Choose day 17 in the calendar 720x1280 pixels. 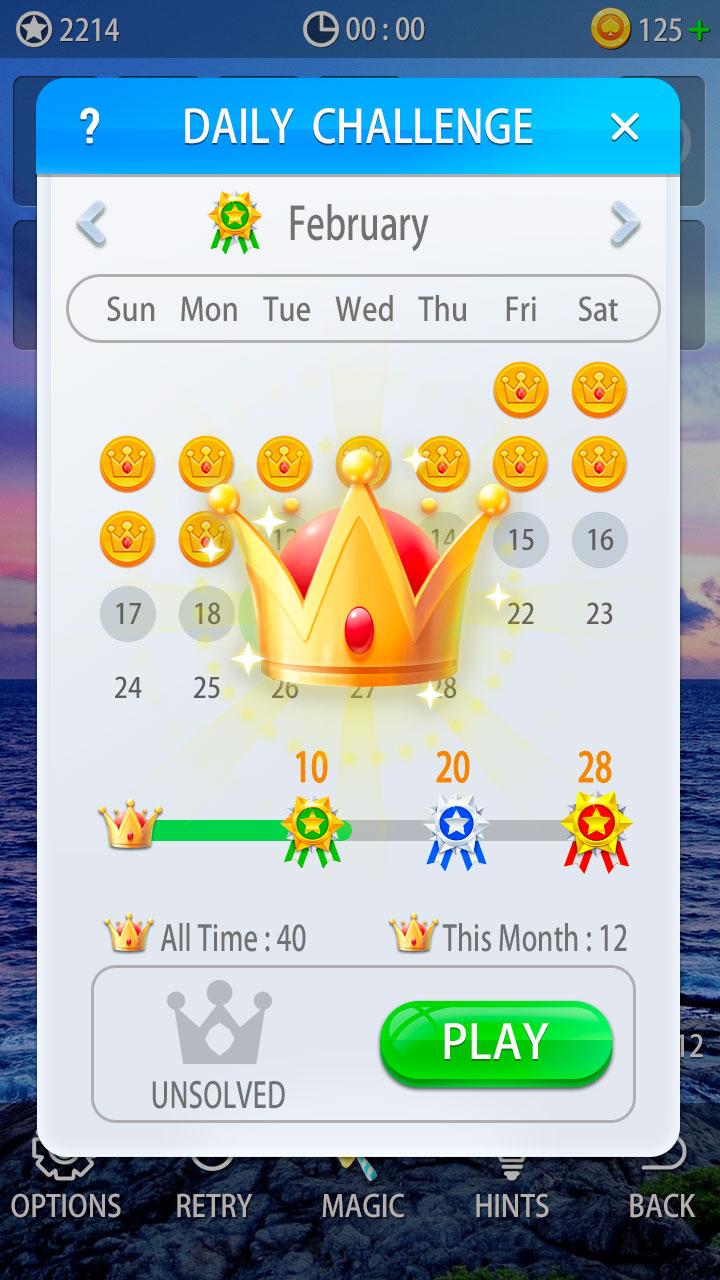click(128, 613)
